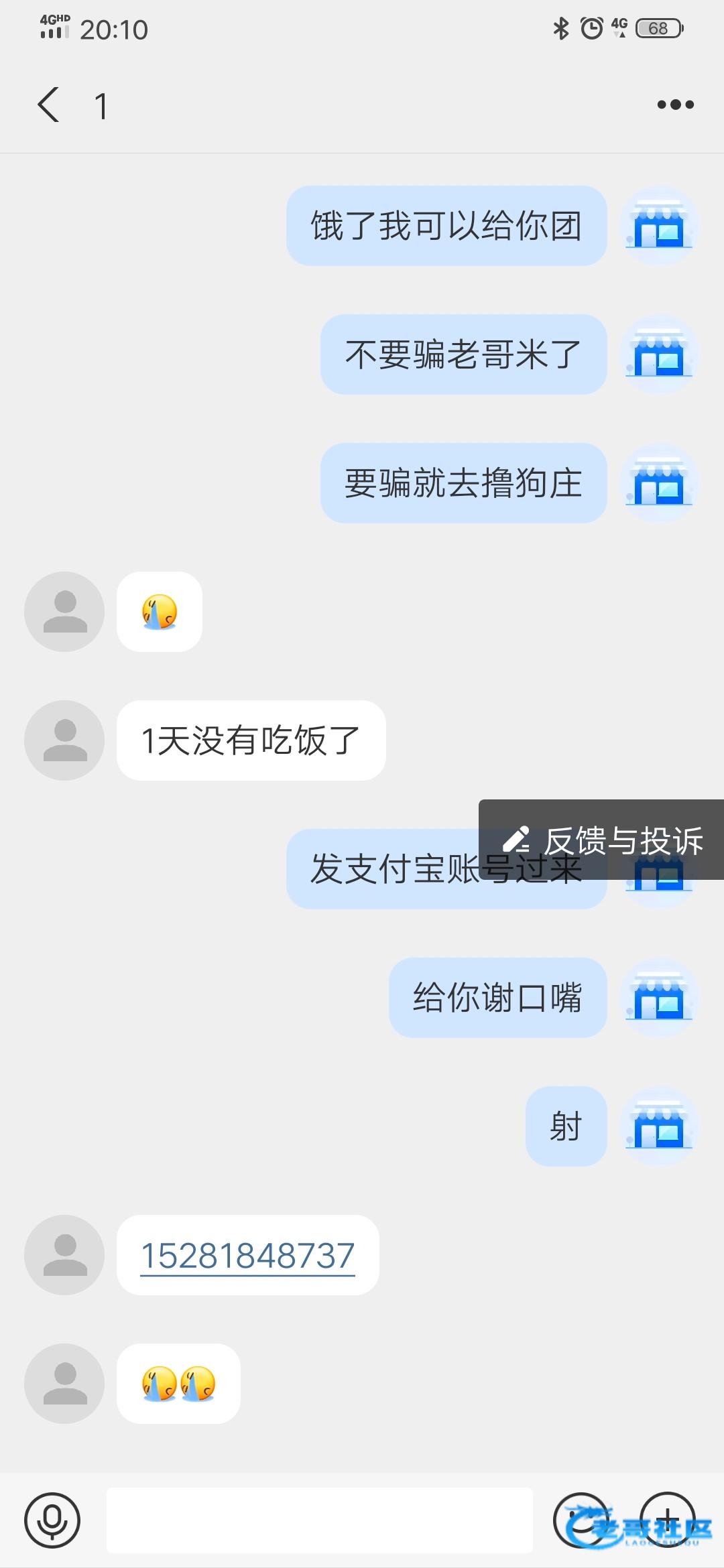Tap the 反馈与投诉 feedback button

pyautogui.click(x=602, y=840)
